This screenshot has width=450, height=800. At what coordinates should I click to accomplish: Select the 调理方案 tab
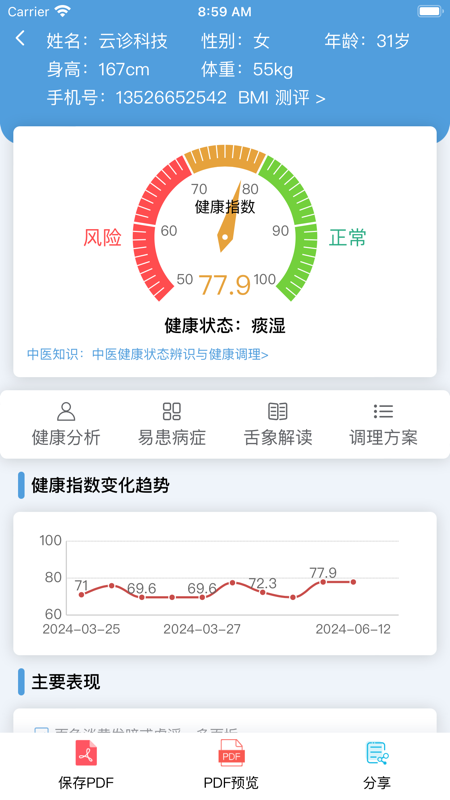[383, 424]
